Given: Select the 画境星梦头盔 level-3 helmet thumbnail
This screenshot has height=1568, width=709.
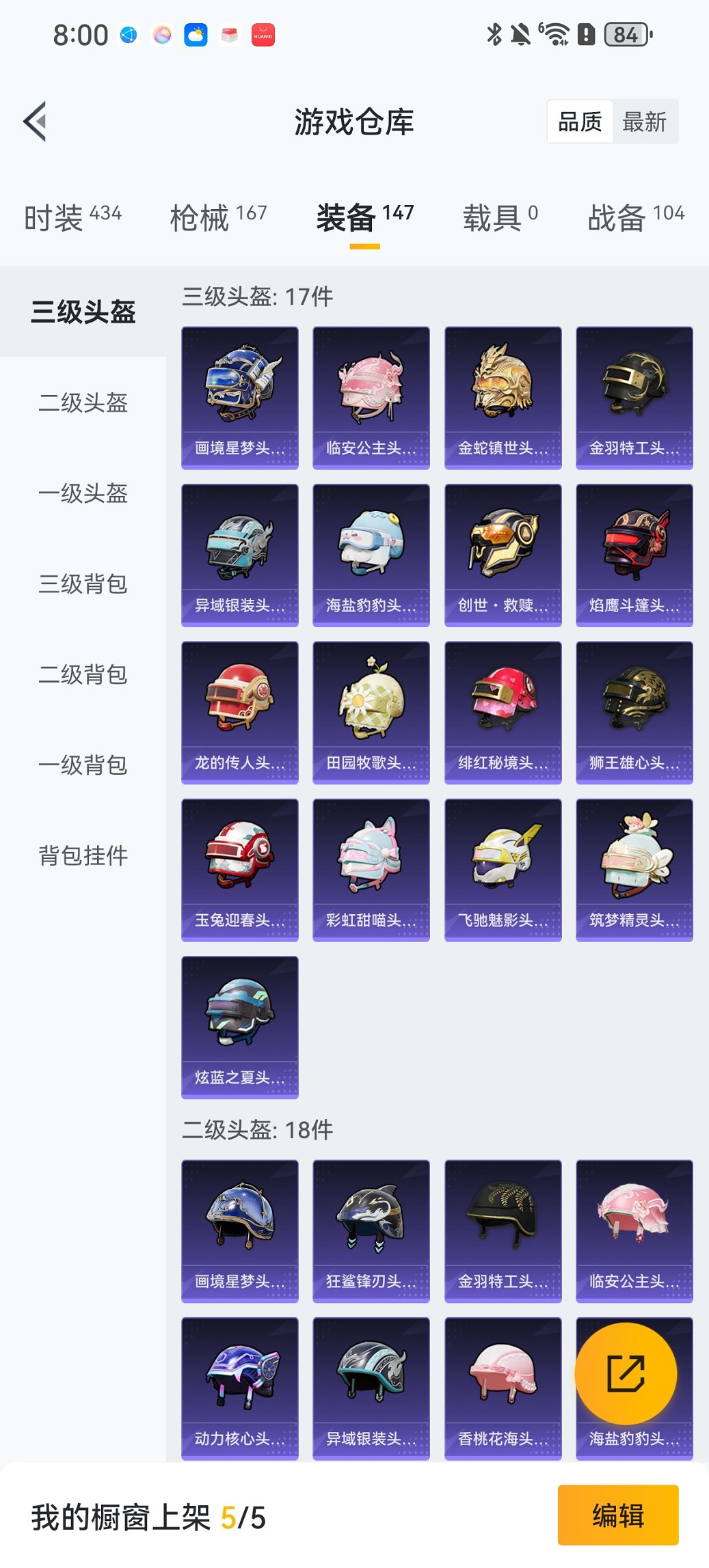Looking at the screenshot, I should tap(239, 396).
